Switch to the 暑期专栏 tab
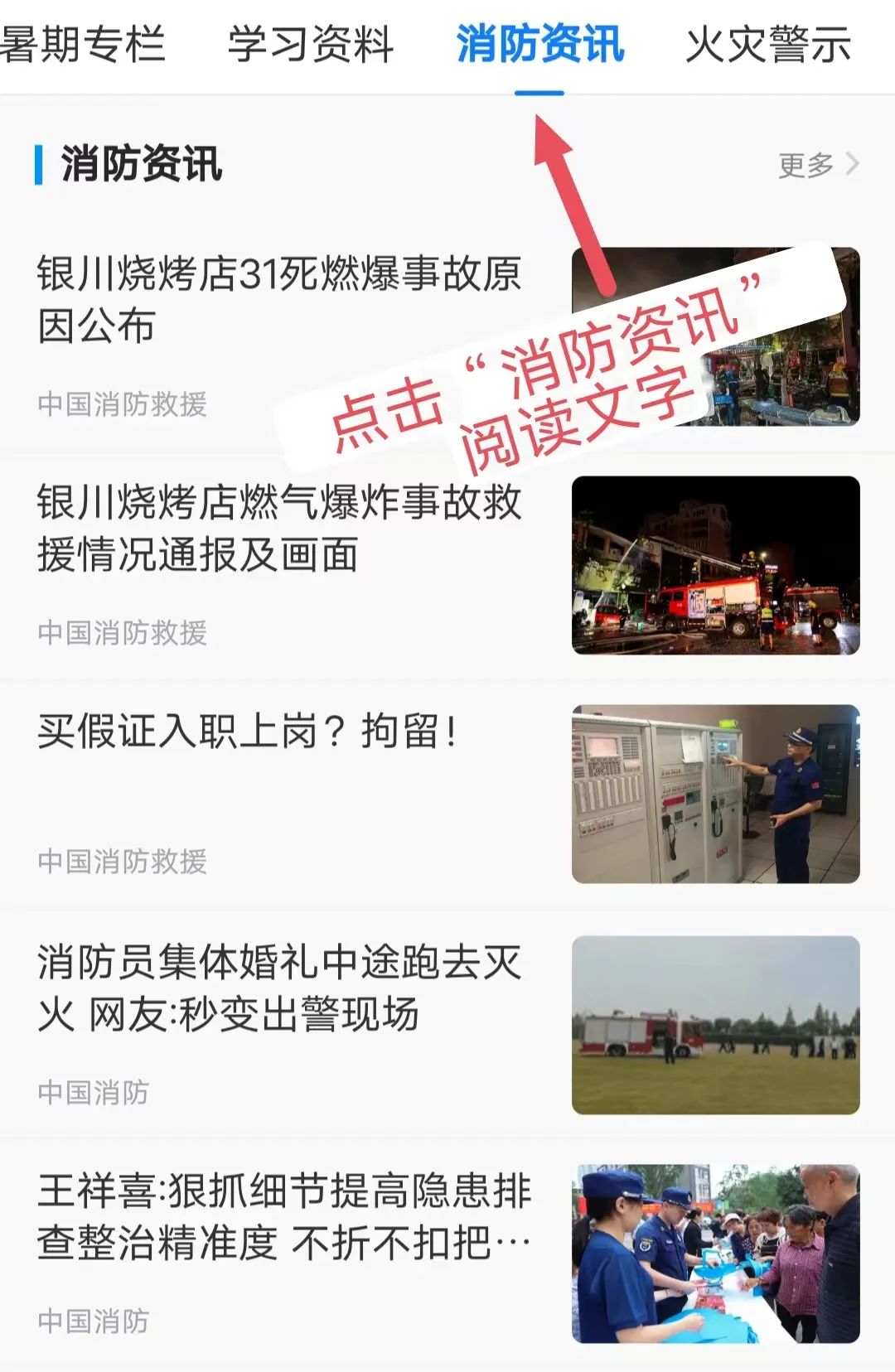 click(83, 45)
